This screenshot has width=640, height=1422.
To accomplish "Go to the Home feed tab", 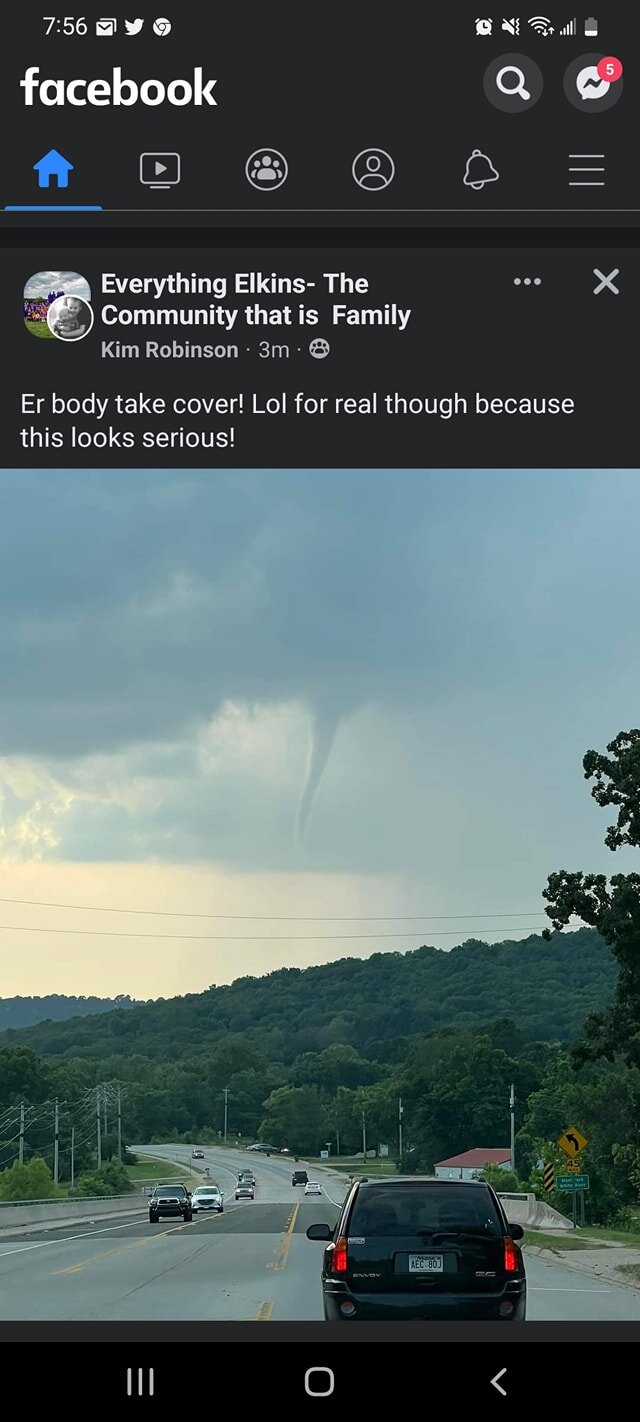I will 53,169.
